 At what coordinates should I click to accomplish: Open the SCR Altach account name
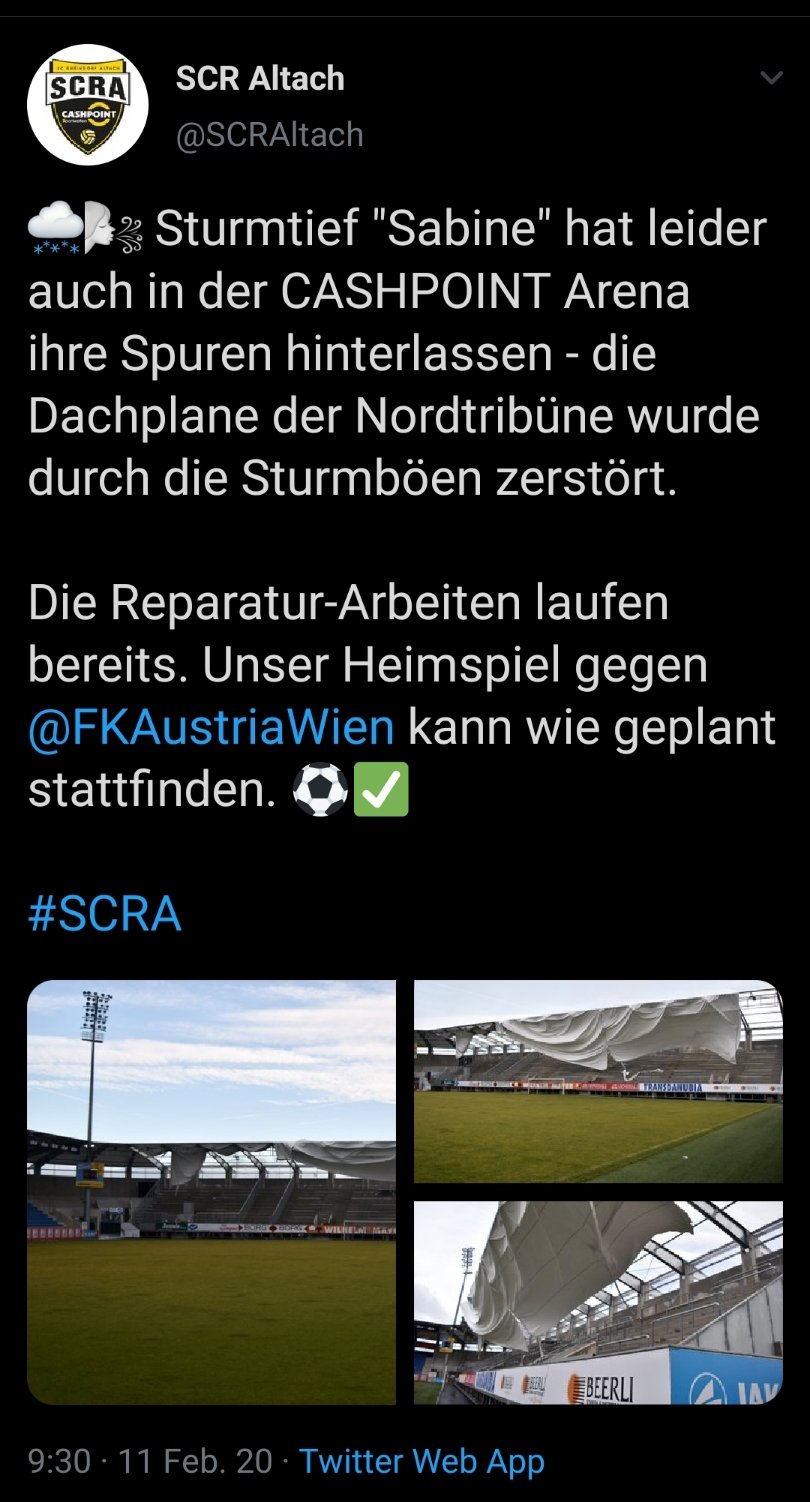click(x=260, y=78)
